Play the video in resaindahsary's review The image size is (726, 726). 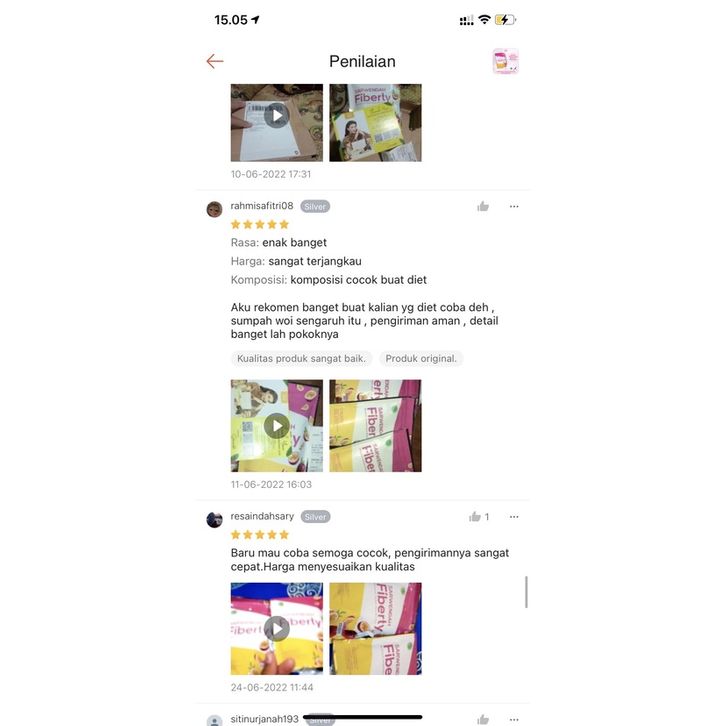pos(277,628)
